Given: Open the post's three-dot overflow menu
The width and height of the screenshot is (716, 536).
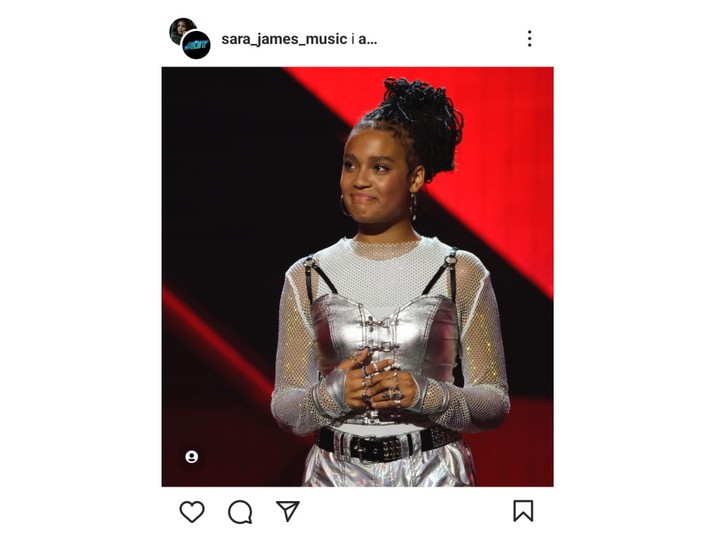Looking at the screenshot, I should click(529, 39).
